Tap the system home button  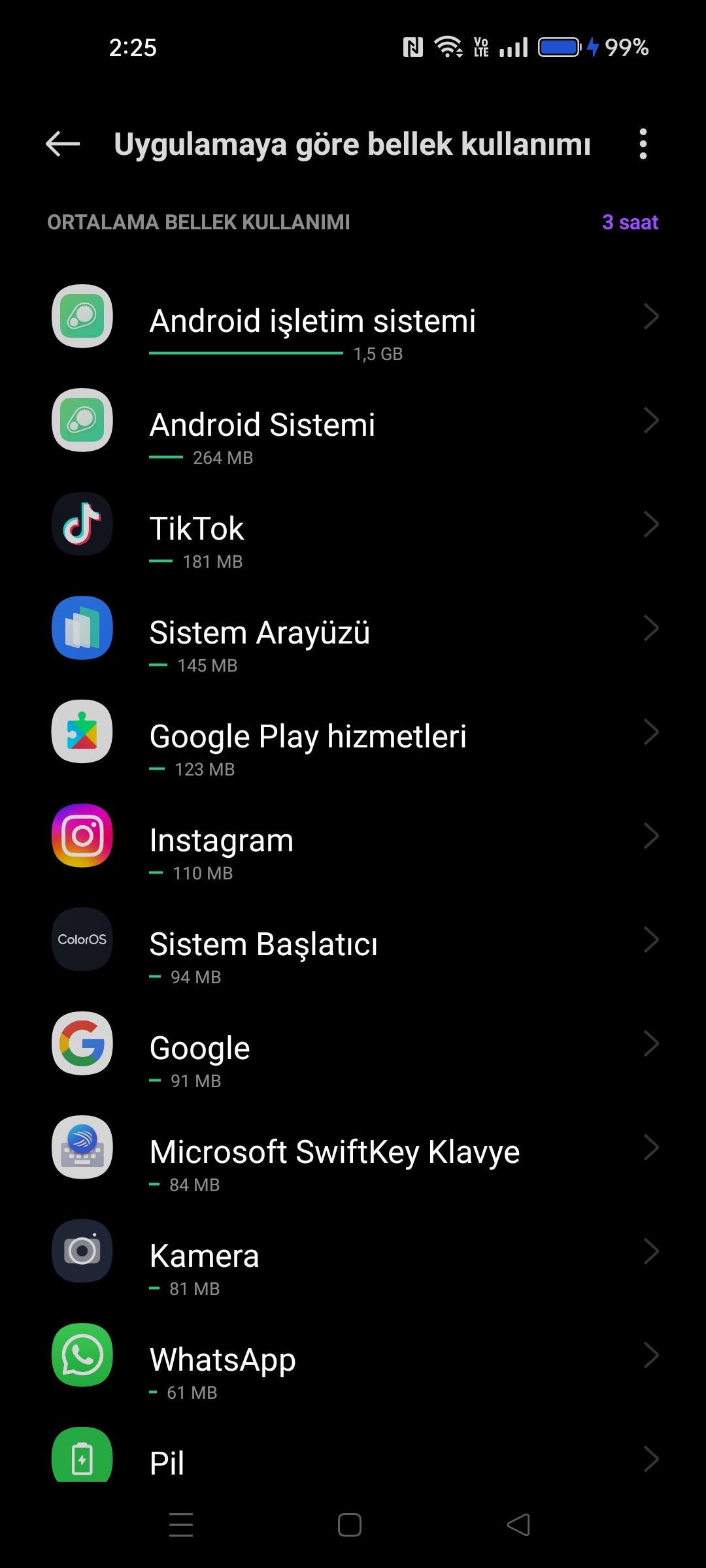(350, 1525)
